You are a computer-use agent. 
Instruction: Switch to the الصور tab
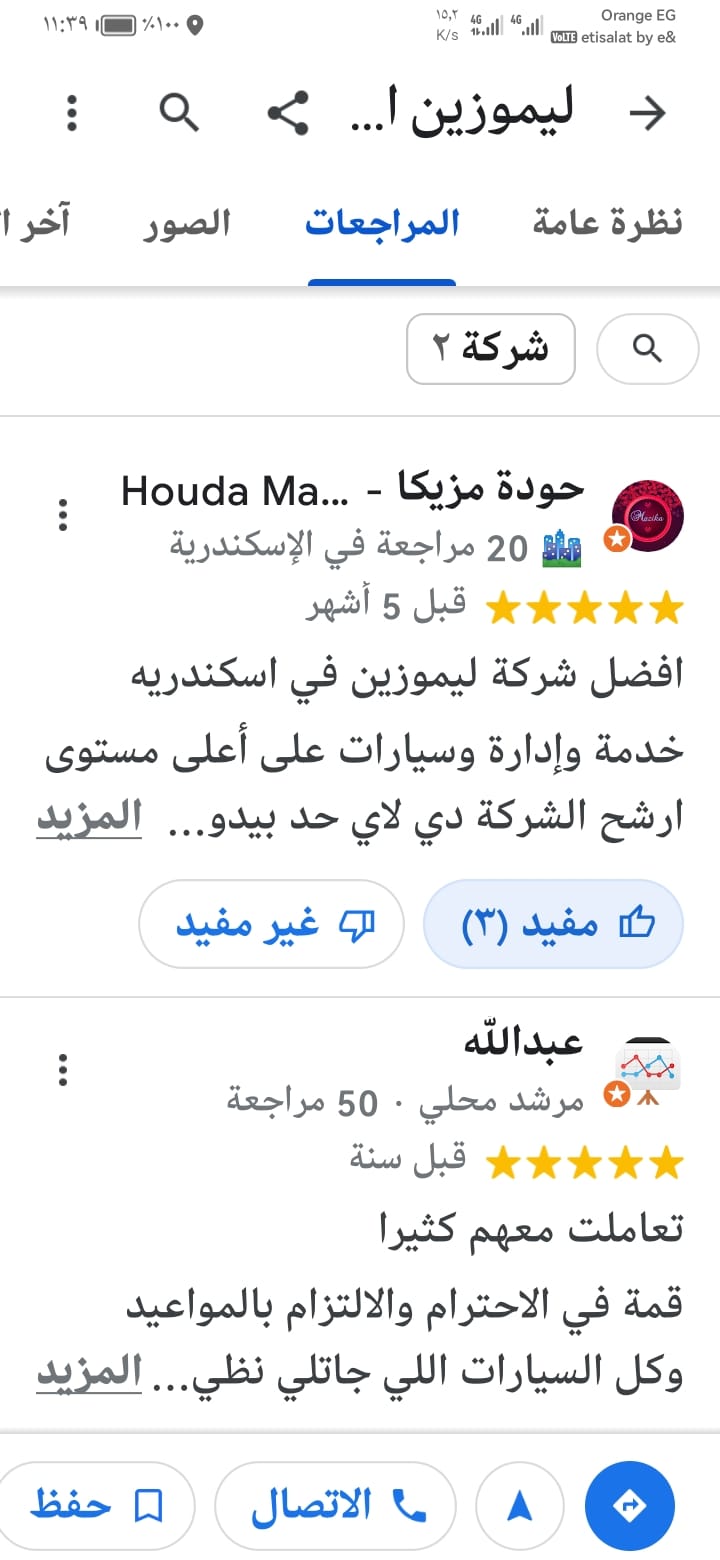point(186,223)
